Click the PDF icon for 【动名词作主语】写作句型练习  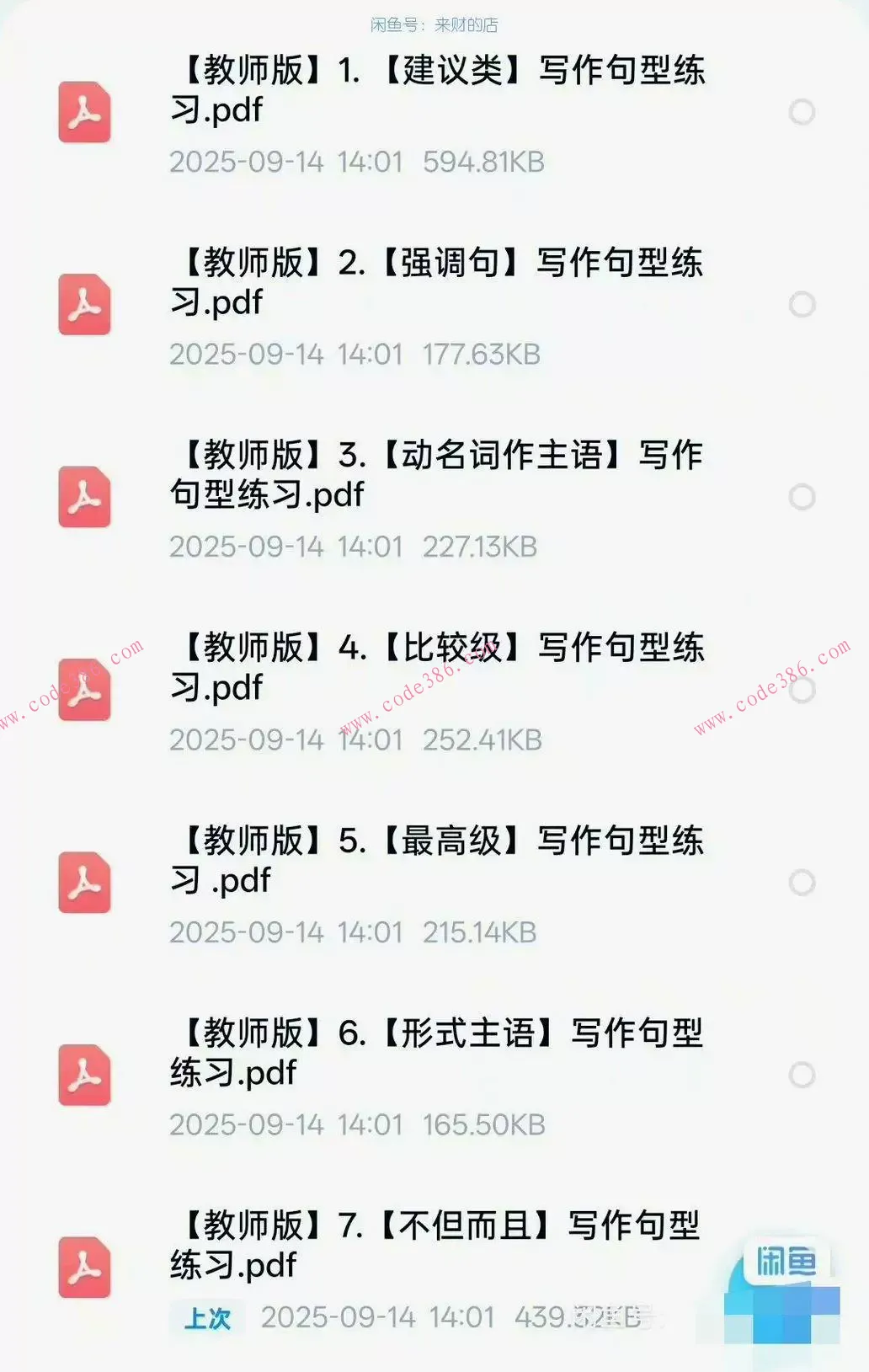click(x=83, y=499)
